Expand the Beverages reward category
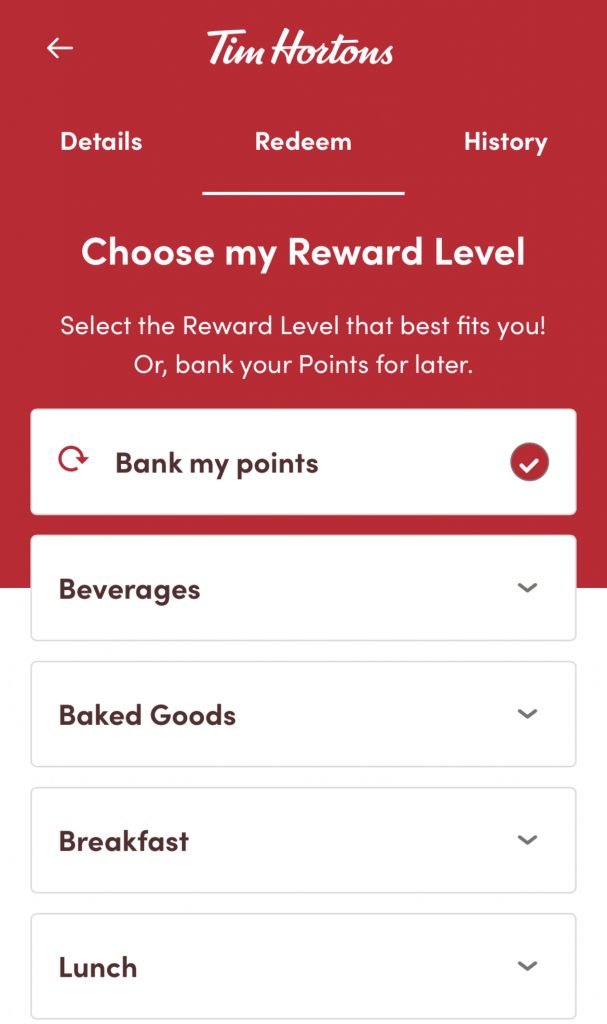This screenshot has height=1024, width=607. pos(303,588)
